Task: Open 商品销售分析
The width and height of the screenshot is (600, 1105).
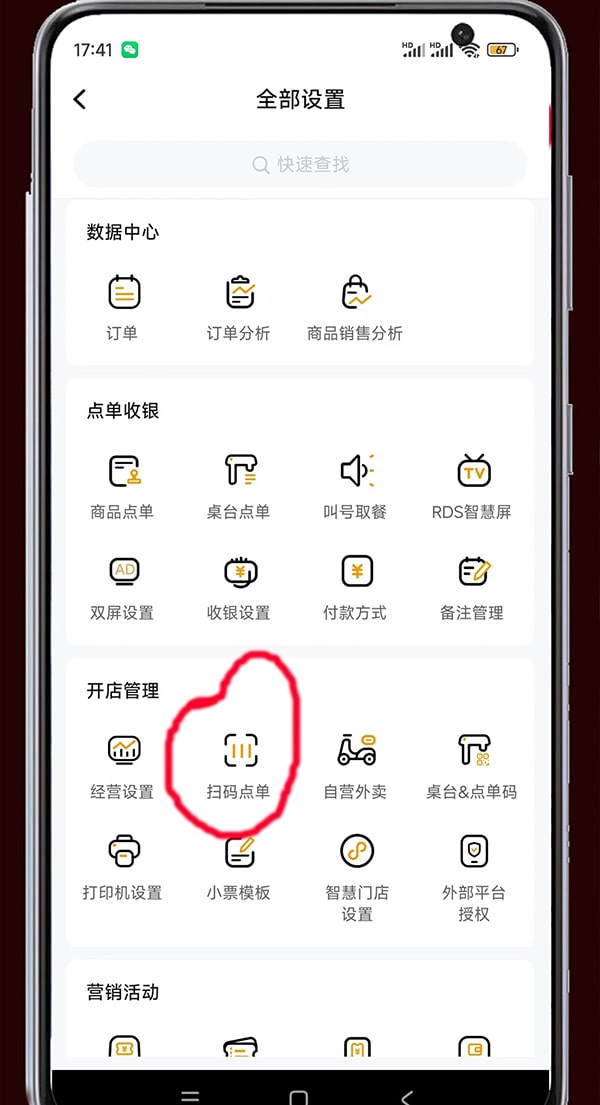Action: [x=355, y=306]
